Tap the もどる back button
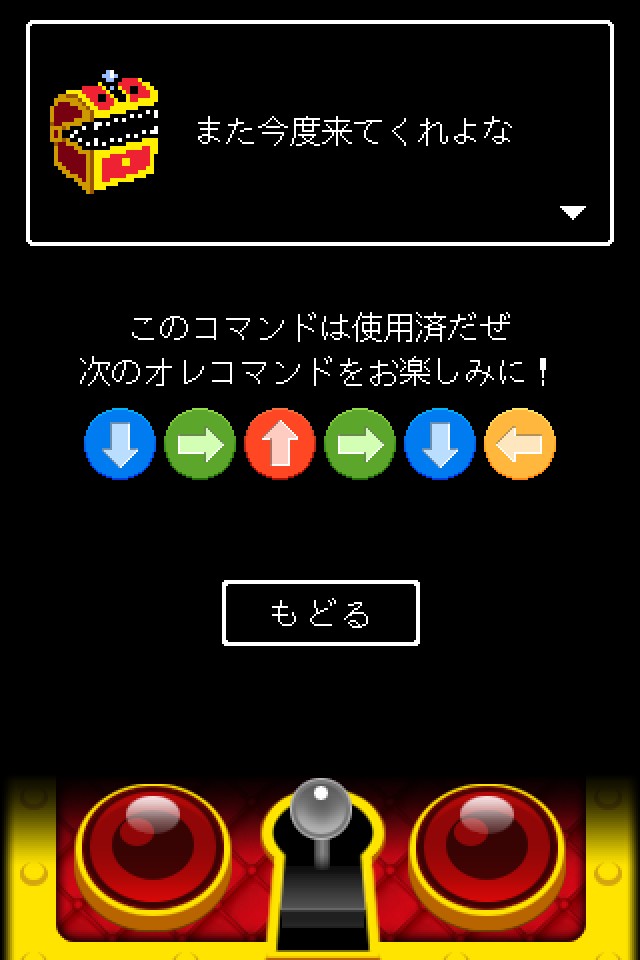 320,612
